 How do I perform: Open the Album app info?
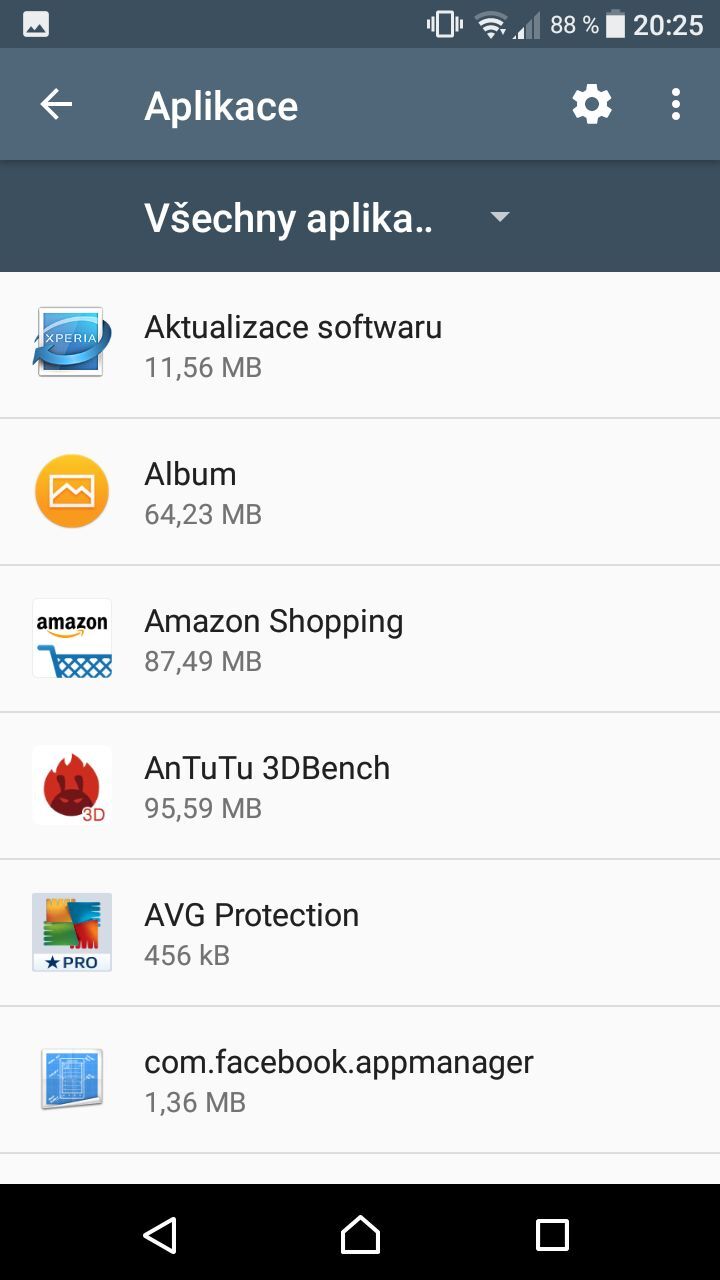click(x=360, y=492)
